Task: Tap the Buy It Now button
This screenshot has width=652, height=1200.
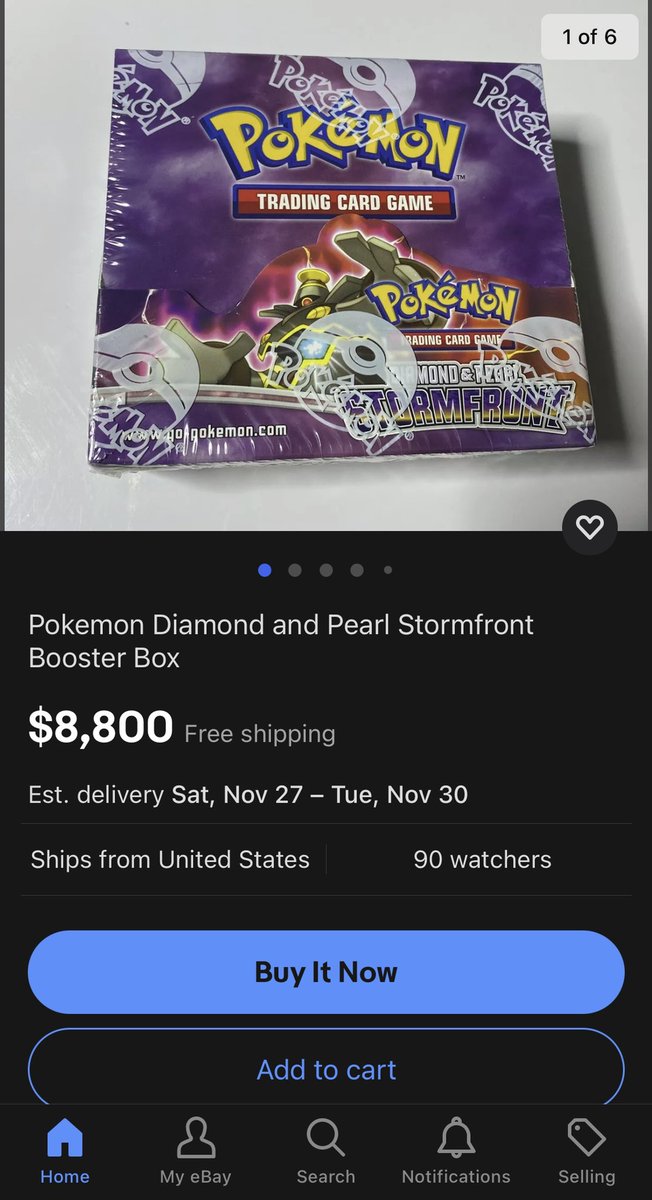Action: click(x=326, y=972)
